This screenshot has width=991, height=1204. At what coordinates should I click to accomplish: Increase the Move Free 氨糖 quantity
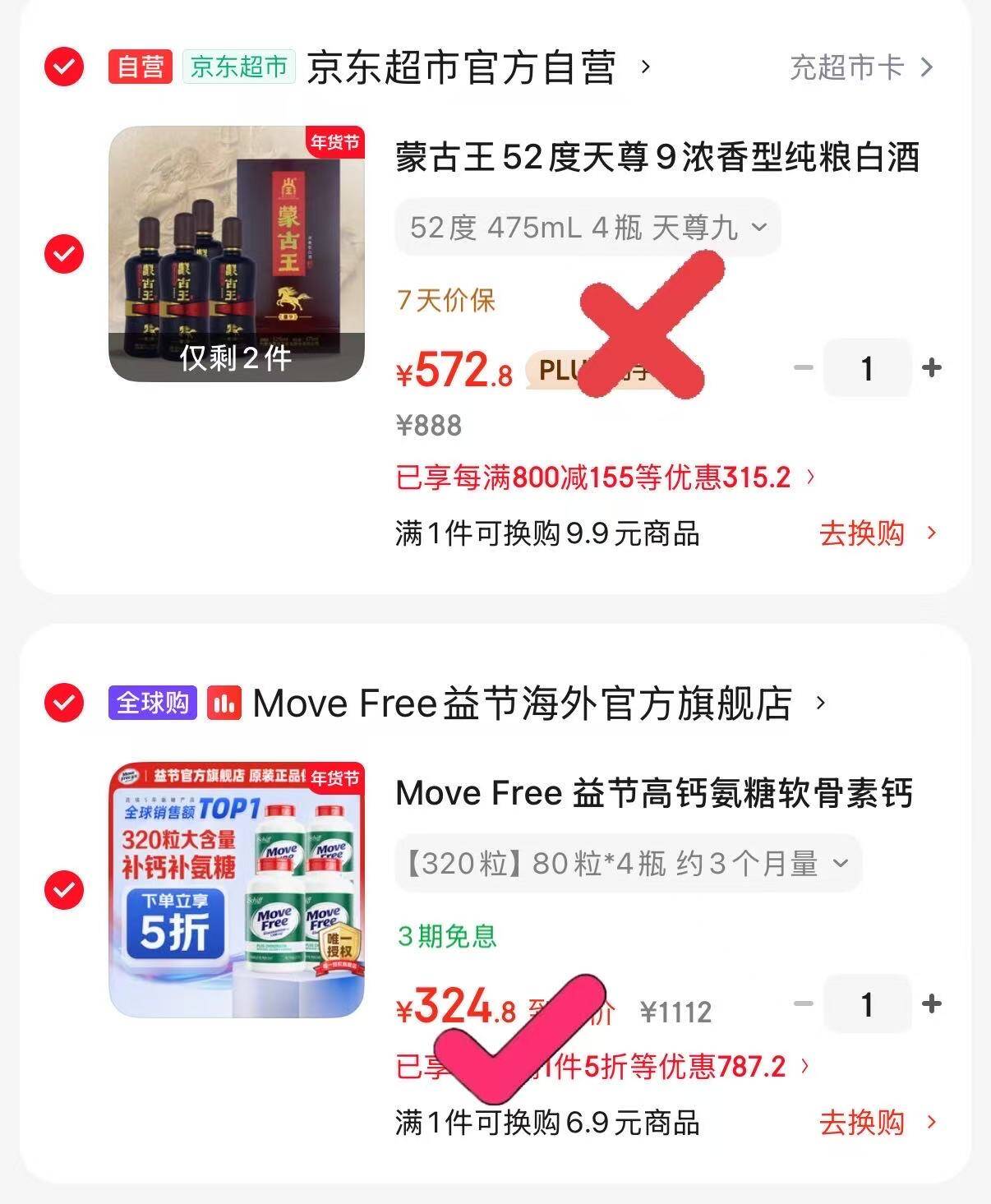pos(931,1003)
